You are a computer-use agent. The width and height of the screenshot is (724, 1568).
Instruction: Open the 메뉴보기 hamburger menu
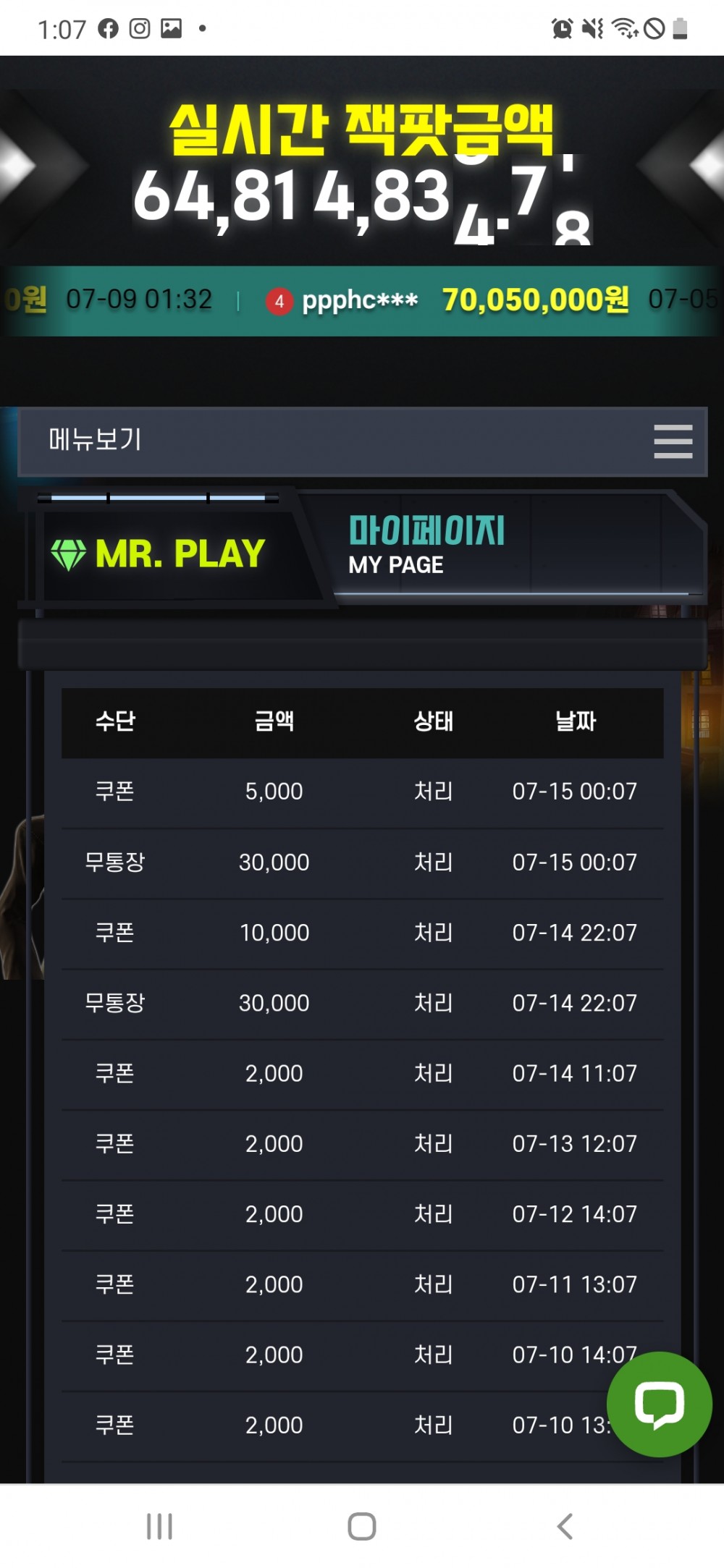point(673,441)
